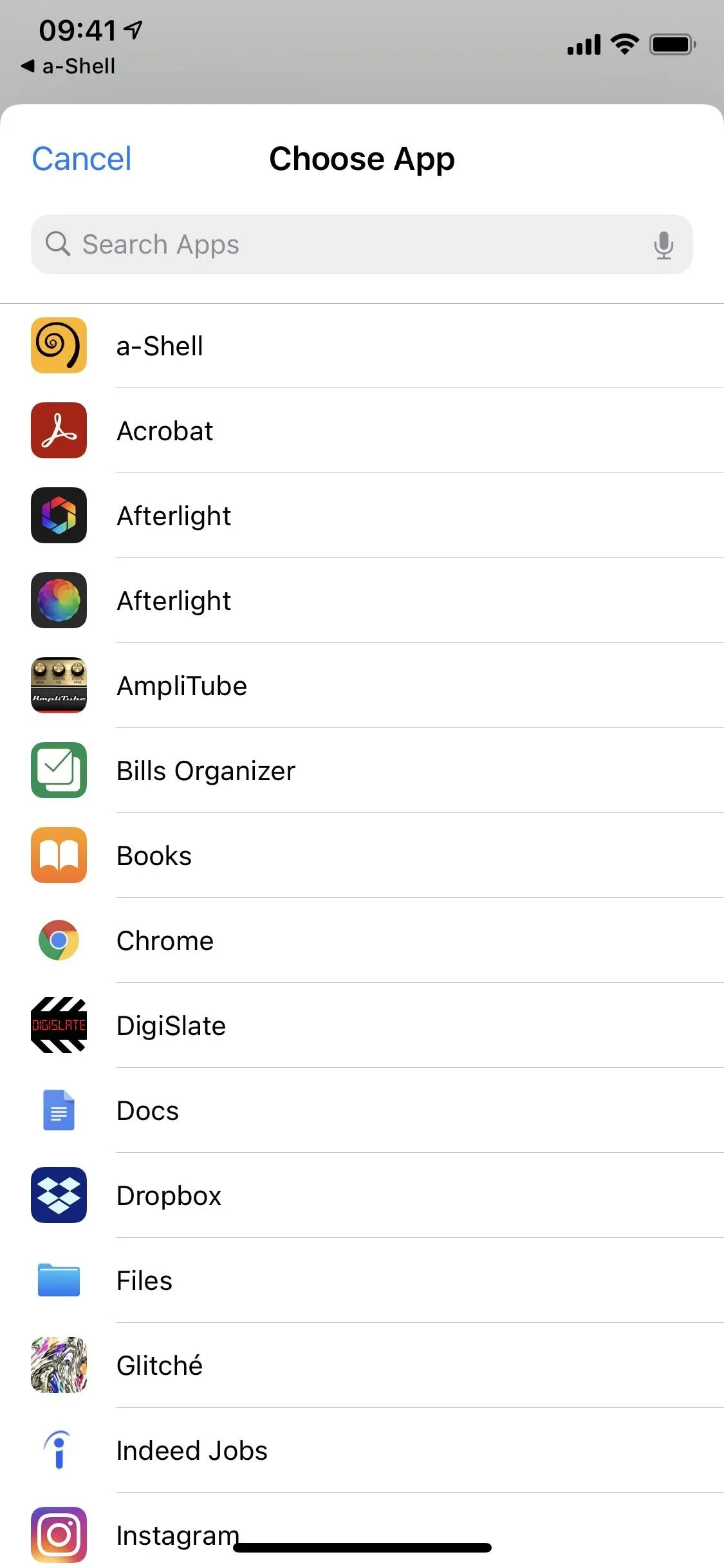
Task: Select Dropbox
Action: point(362,1195)
